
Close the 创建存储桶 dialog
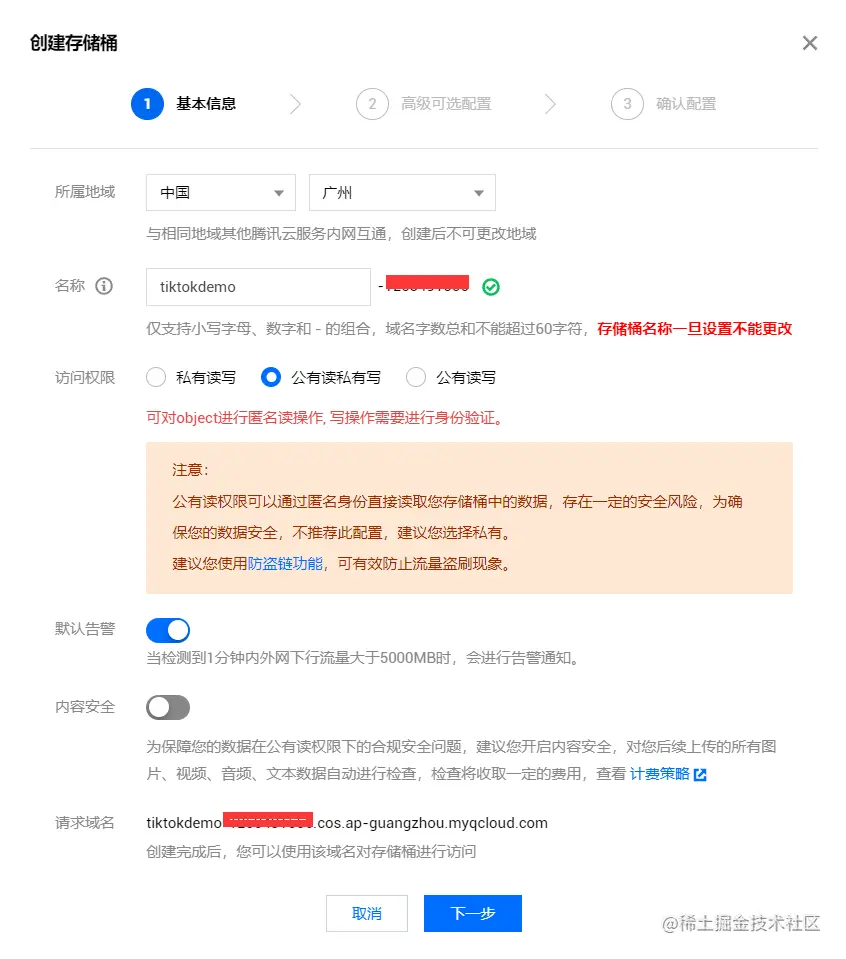809,43
